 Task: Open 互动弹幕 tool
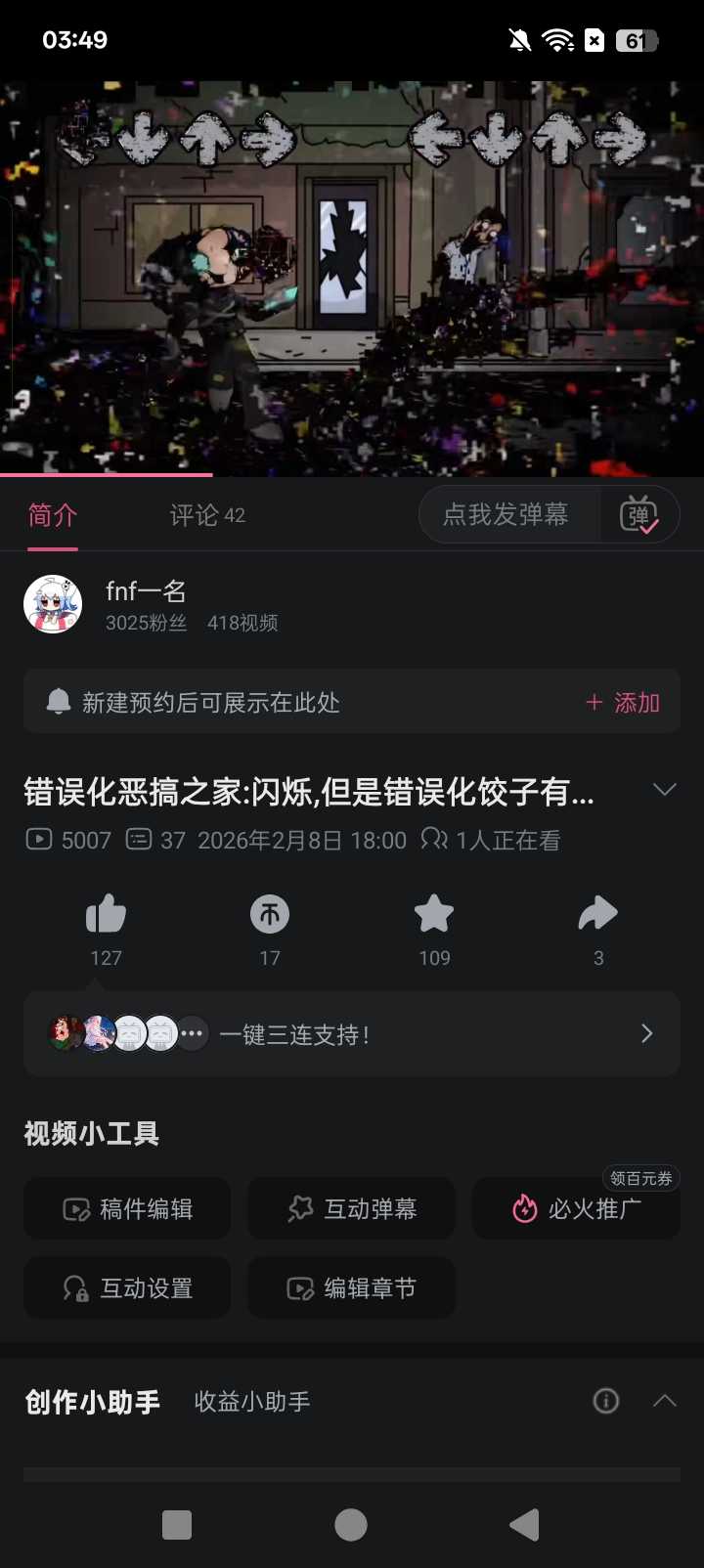click(x=352, y=1209)
